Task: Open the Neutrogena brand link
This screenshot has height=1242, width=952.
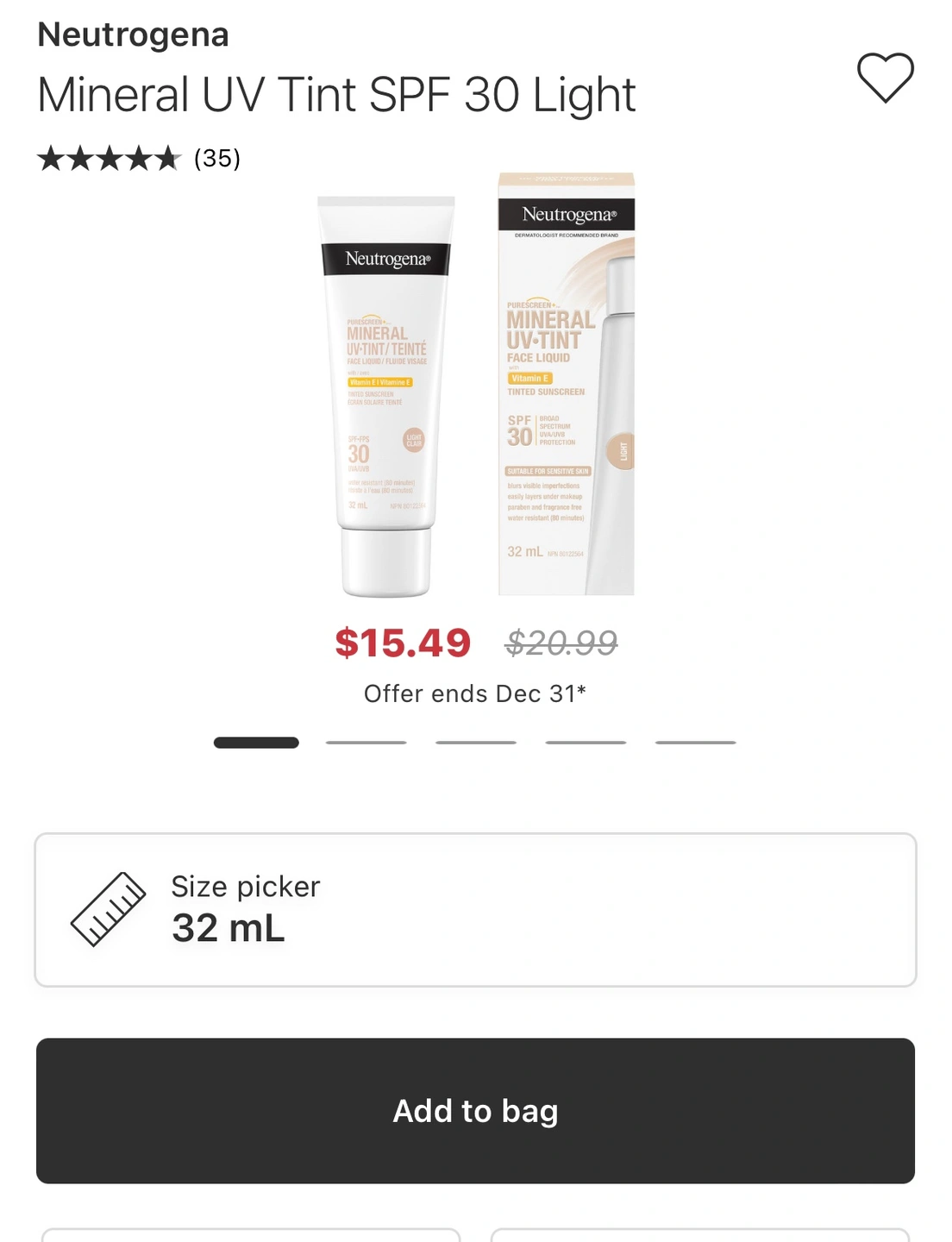Action: [x=133, y=35]
